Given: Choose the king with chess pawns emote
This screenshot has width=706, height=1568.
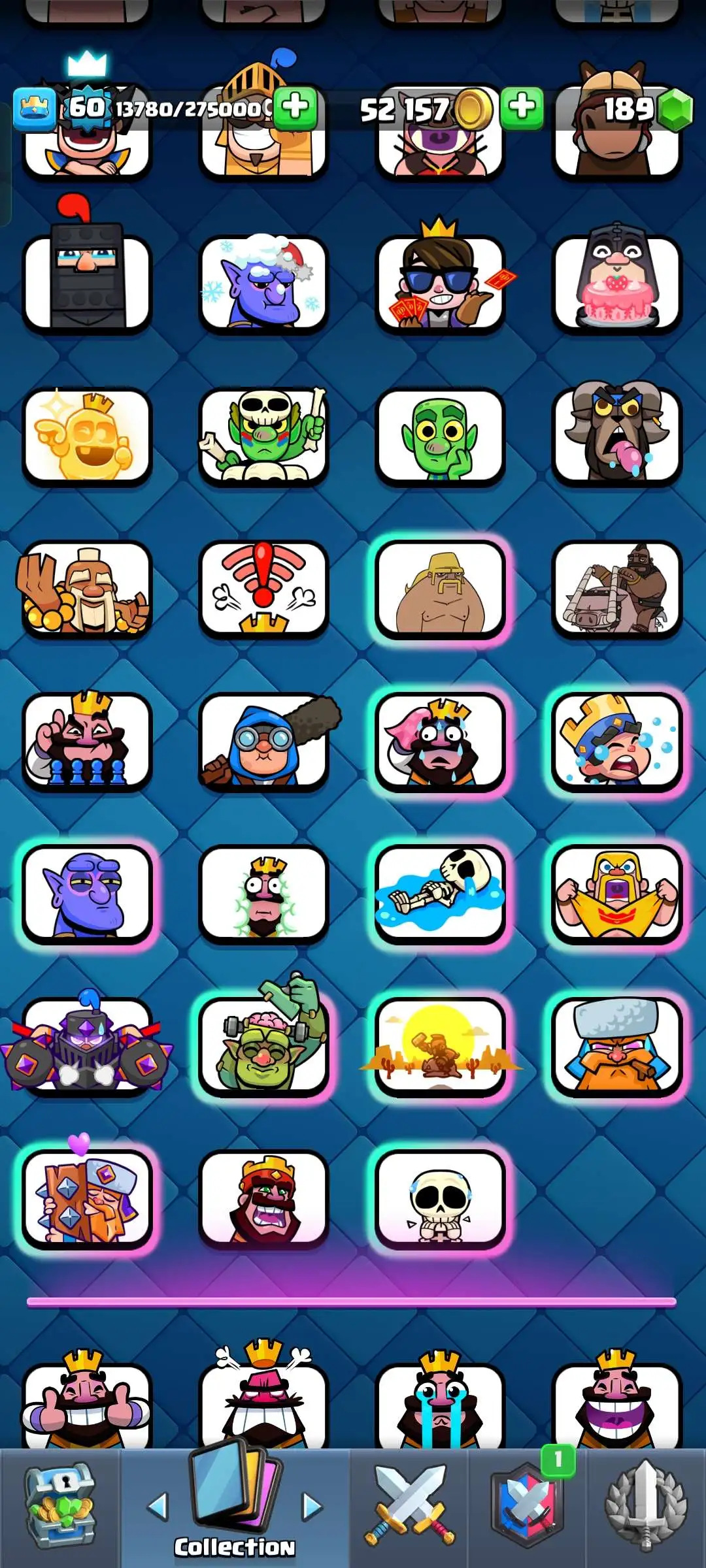Looking at the screenshot, I should click(87, 741).
